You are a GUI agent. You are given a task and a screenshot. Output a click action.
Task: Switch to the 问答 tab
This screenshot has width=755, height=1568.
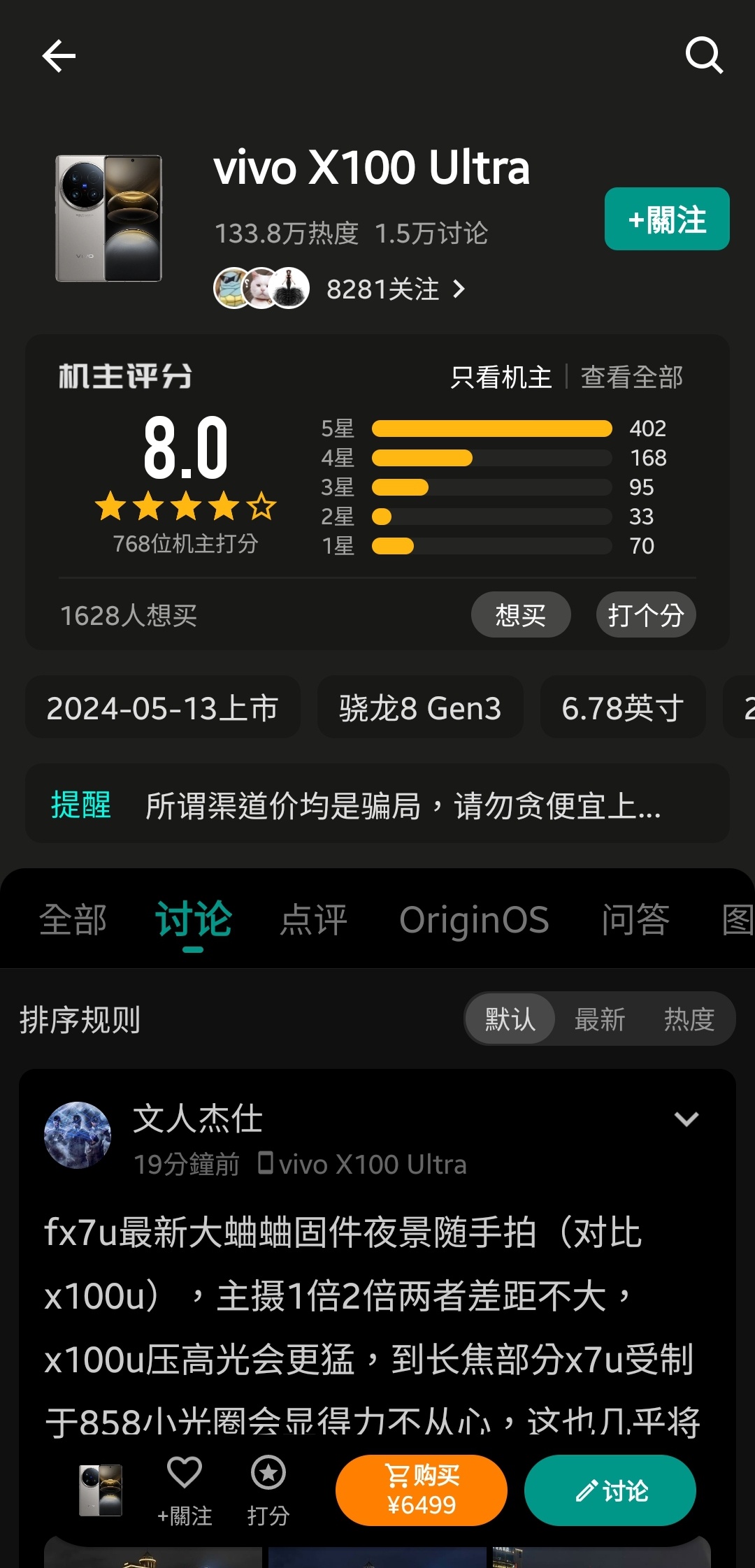[635, 919]
